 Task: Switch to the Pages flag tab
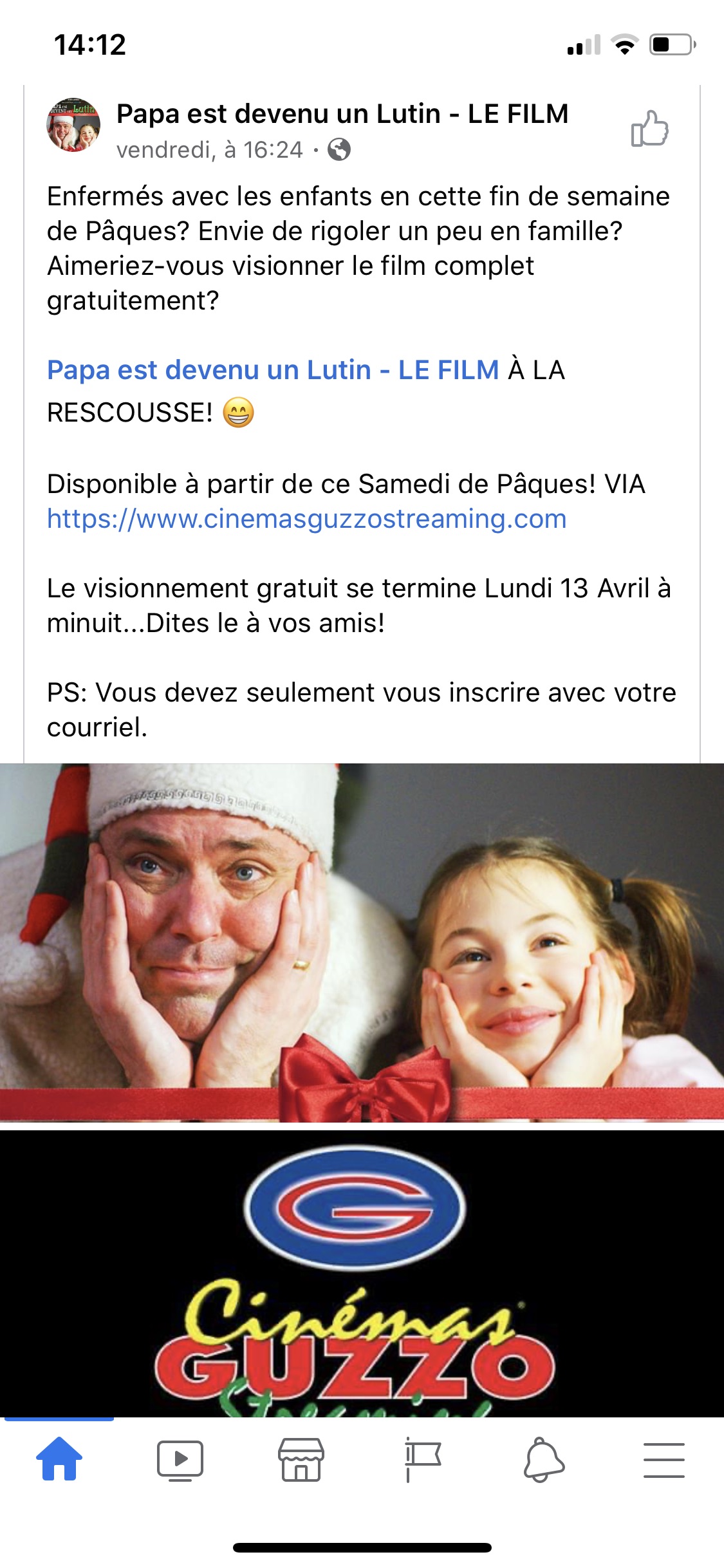coord(422,1460)
